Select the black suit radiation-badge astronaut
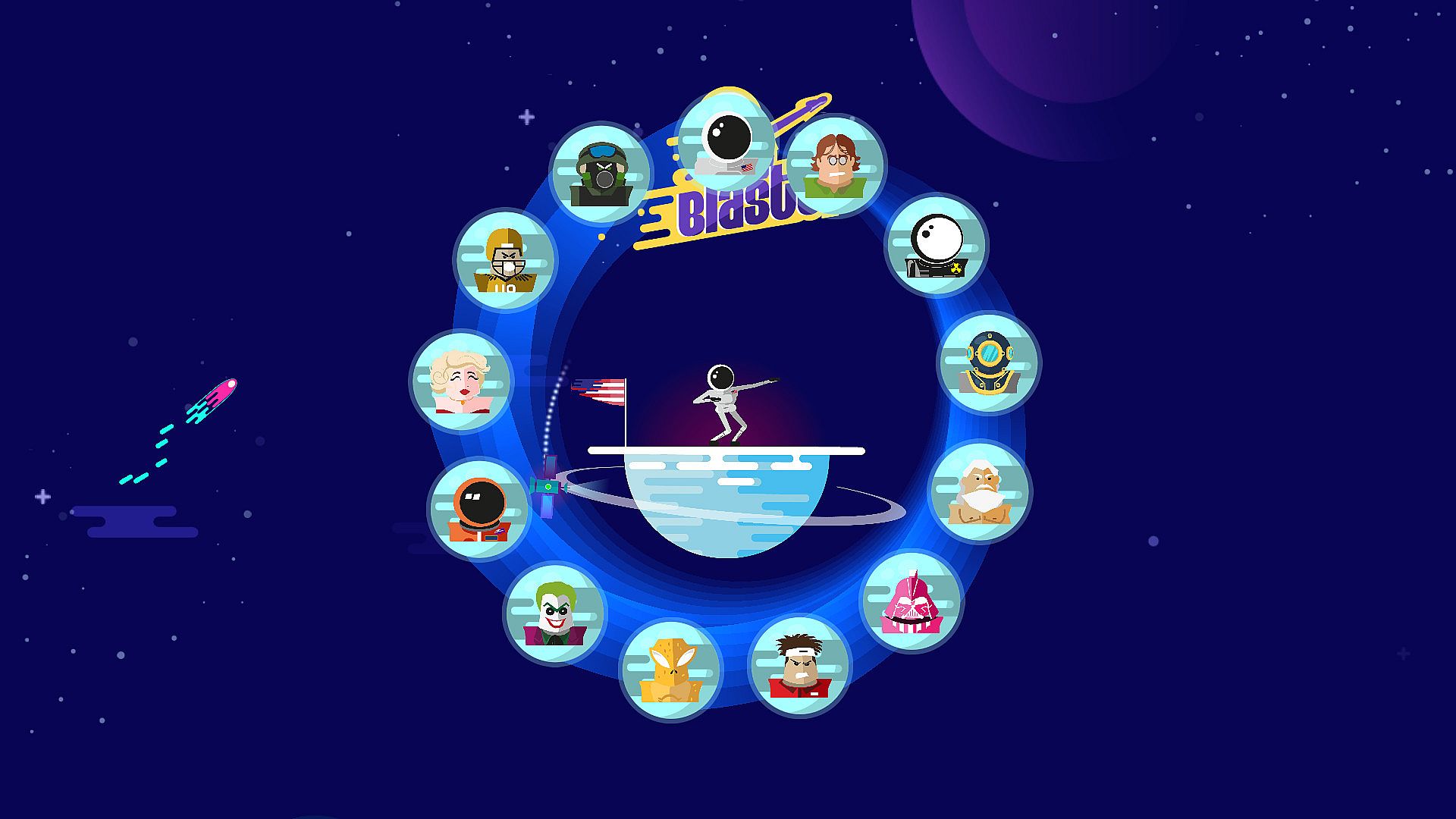Image resolution: width=1456 pixels, height=819 pixels. coord(936,246)
